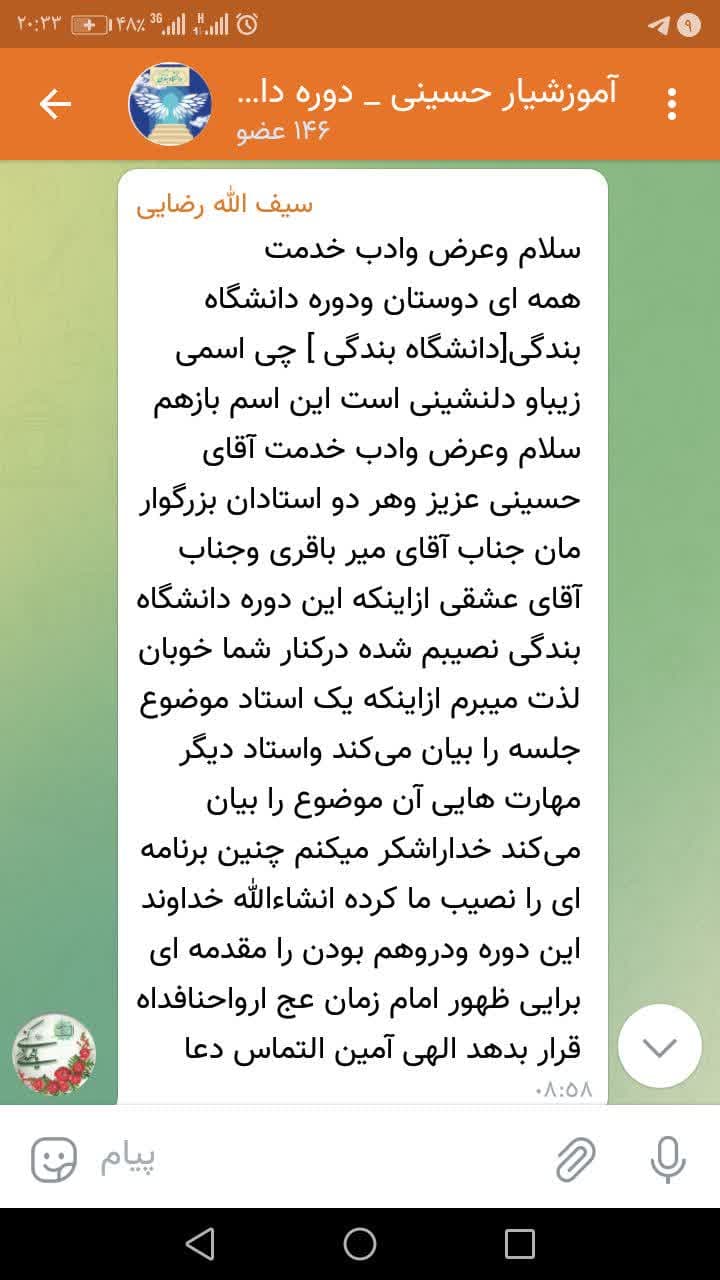Go back to the chat list

coord(55,104)
